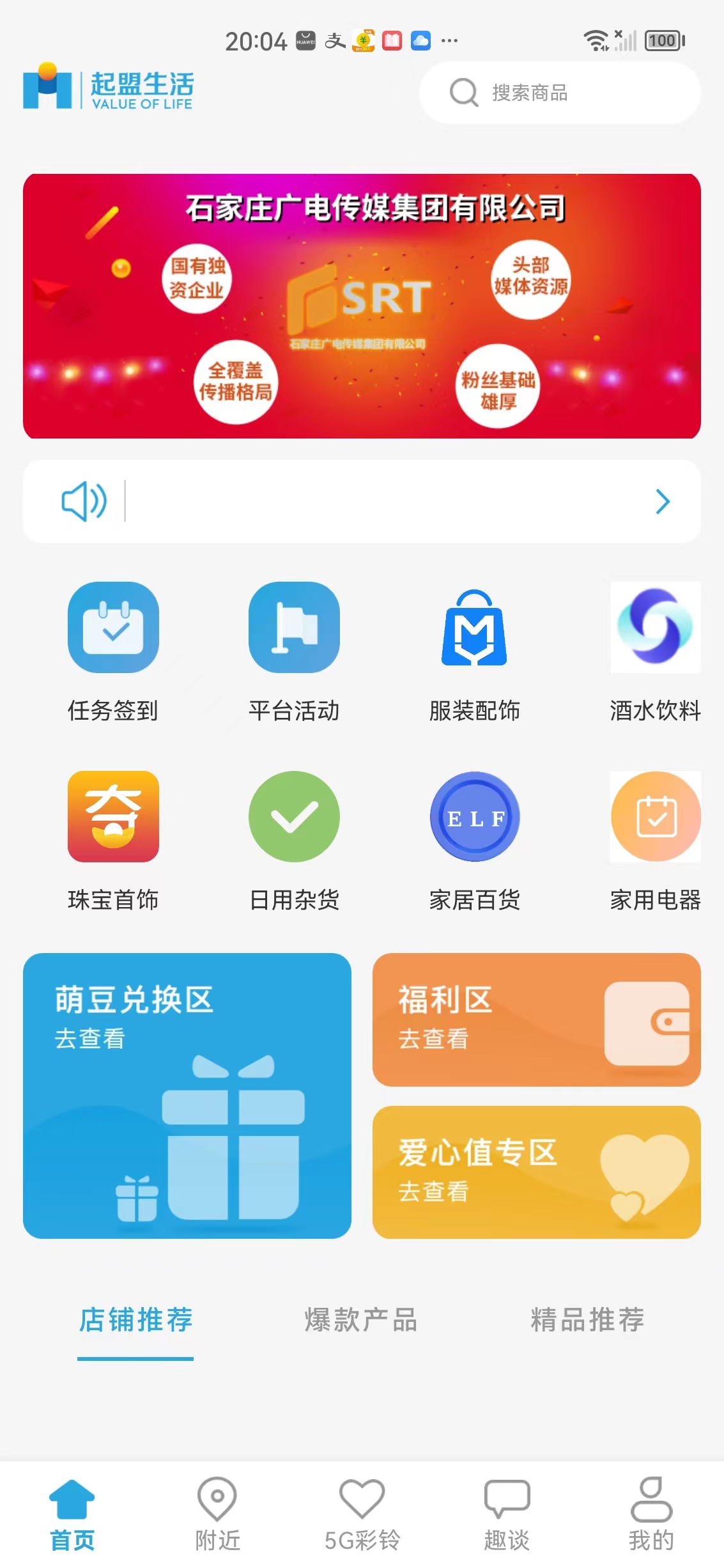This screenshot has height=1568, width=724.
Task: Mute the announcement speaker icon
Action: click(84, 502)
